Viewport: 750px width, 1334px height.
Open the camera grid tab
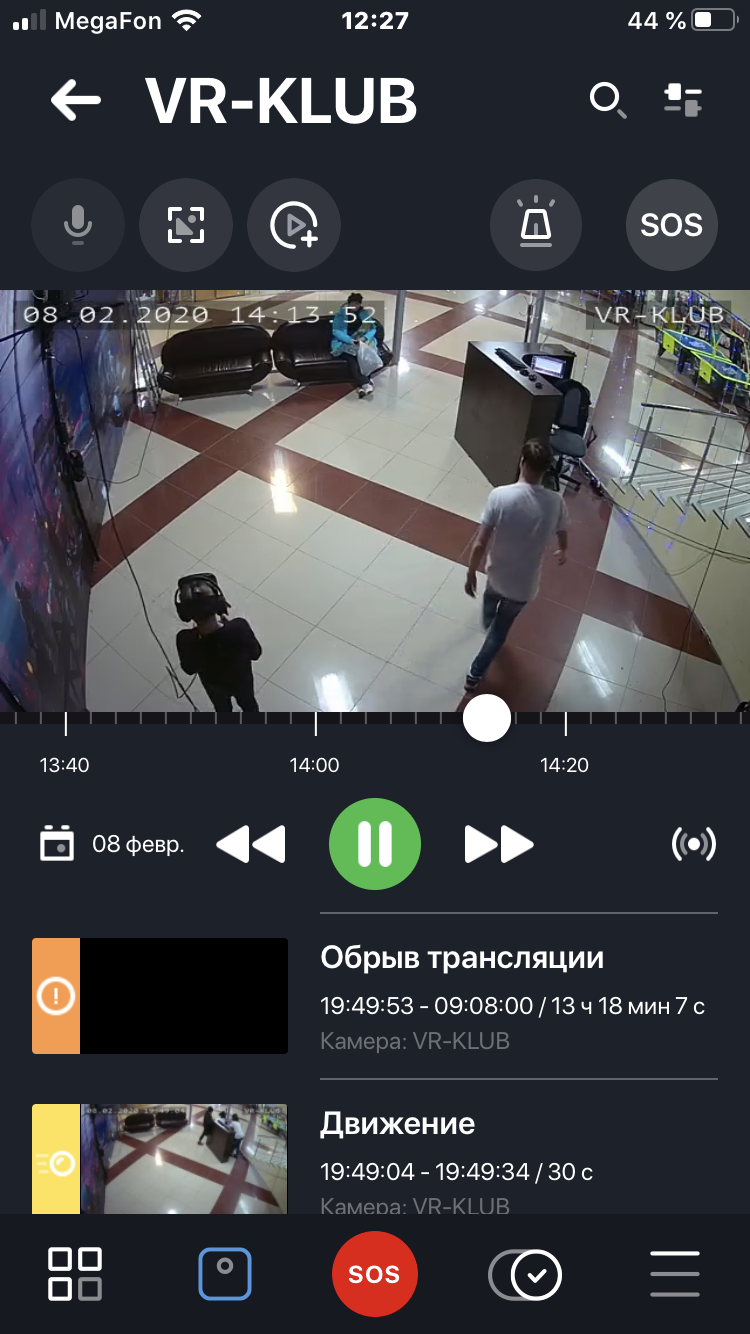[x=75, y=1274]
